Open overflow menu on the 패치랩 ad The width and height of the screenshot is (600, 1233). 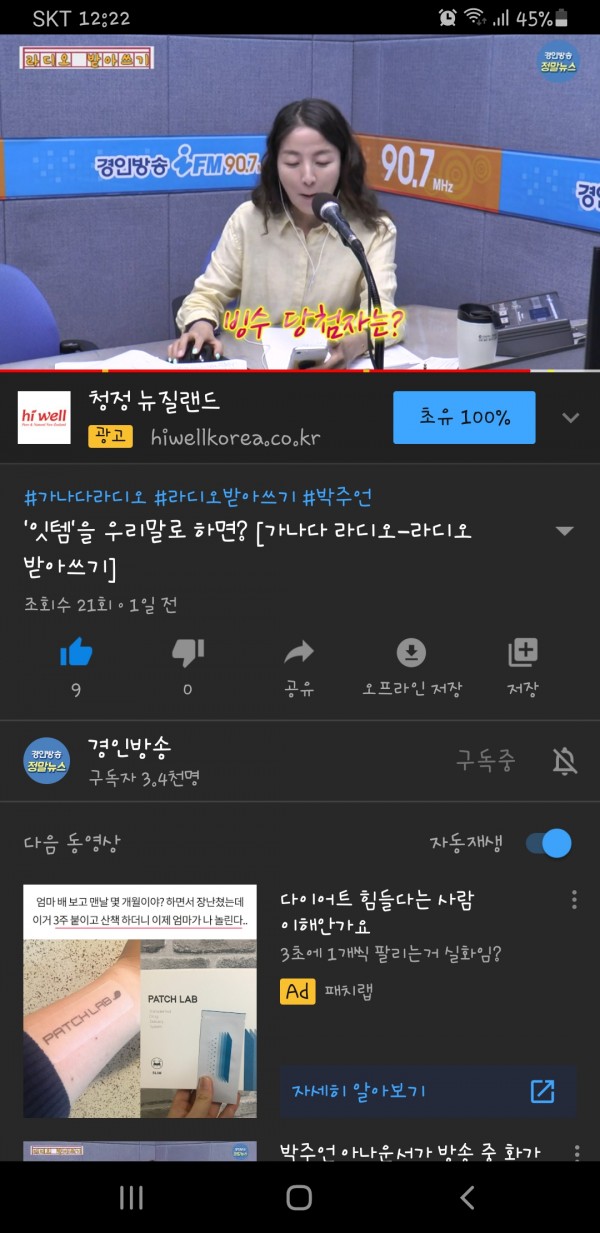(574, 899)
